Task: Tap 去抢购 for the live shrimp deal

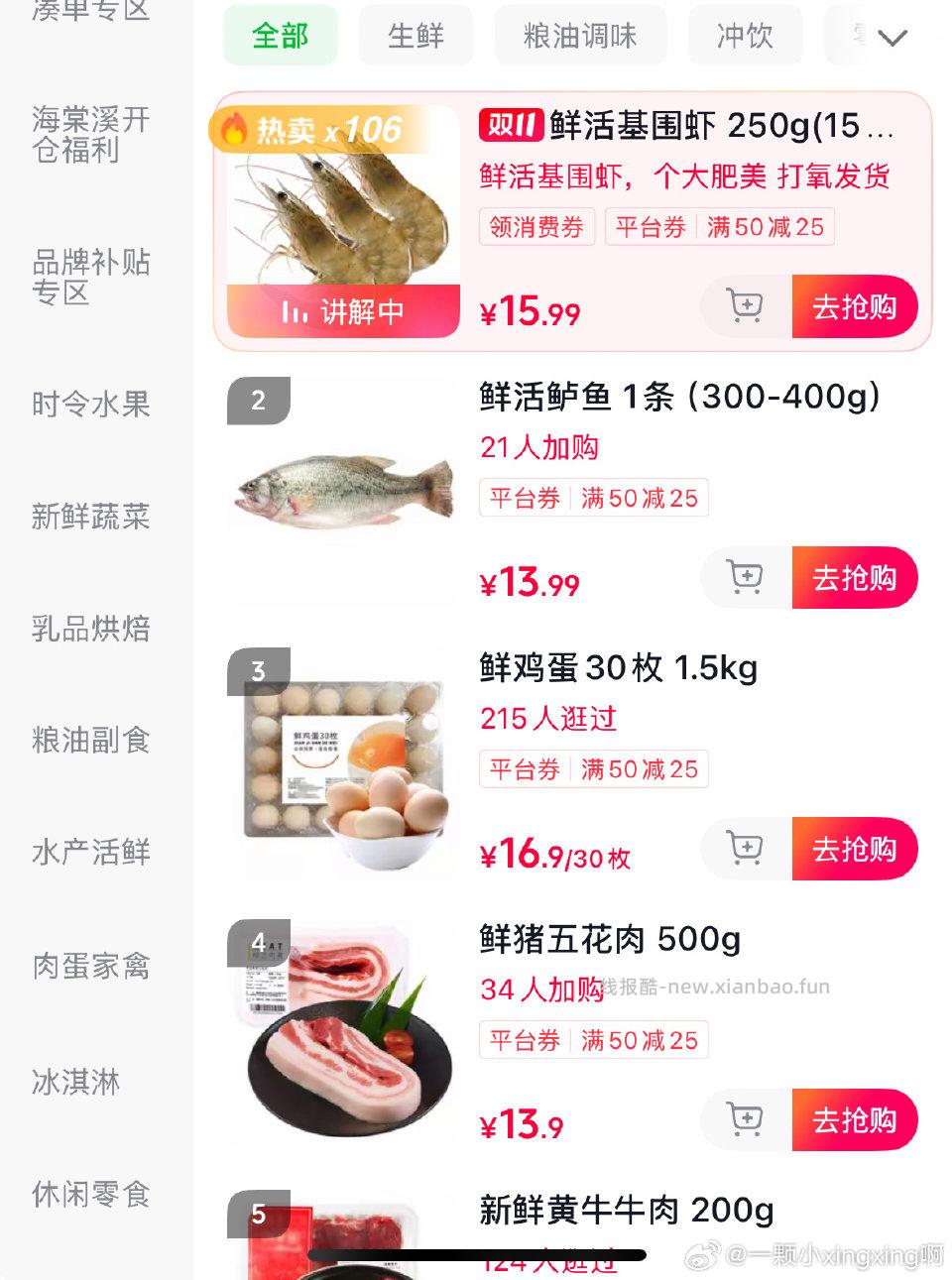Action: (855, 307)
